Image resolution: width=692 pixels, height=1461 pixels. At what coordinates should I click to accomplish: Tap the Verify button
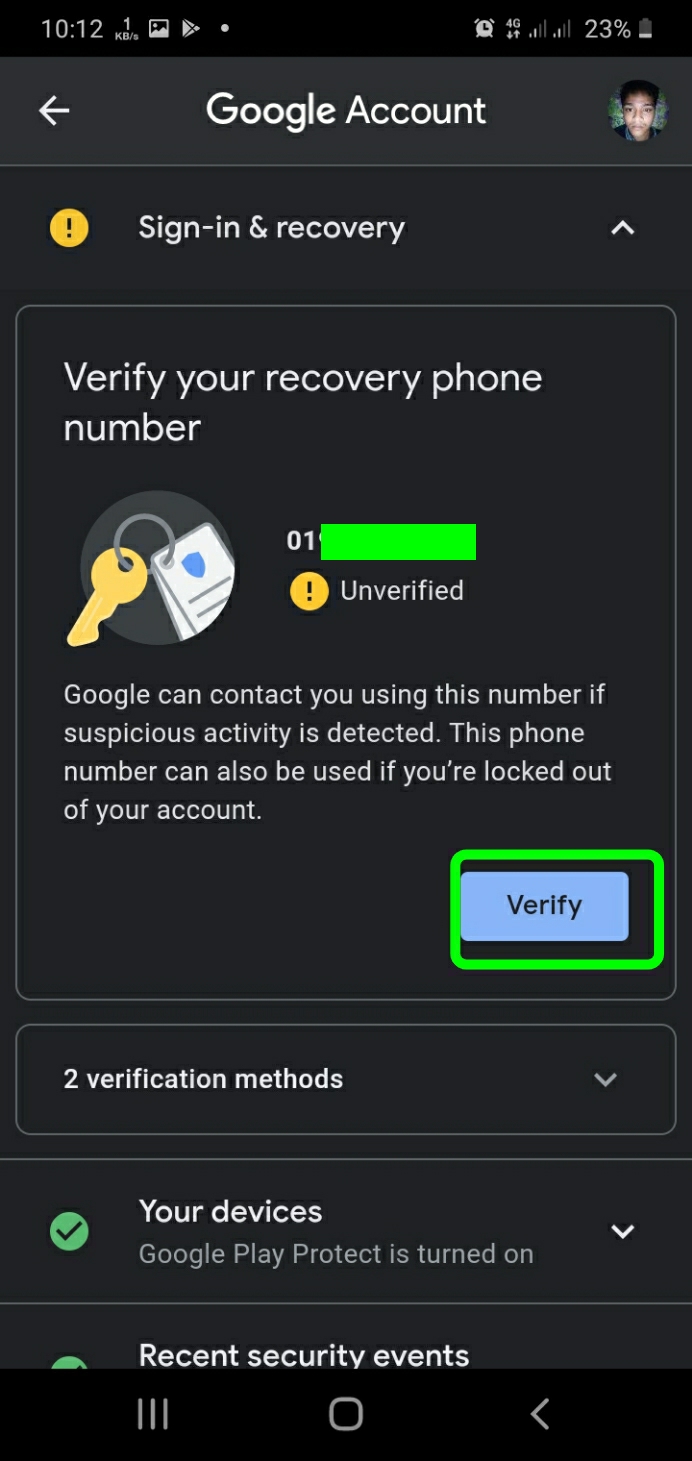pyautogui.click(x=544, y=906)
